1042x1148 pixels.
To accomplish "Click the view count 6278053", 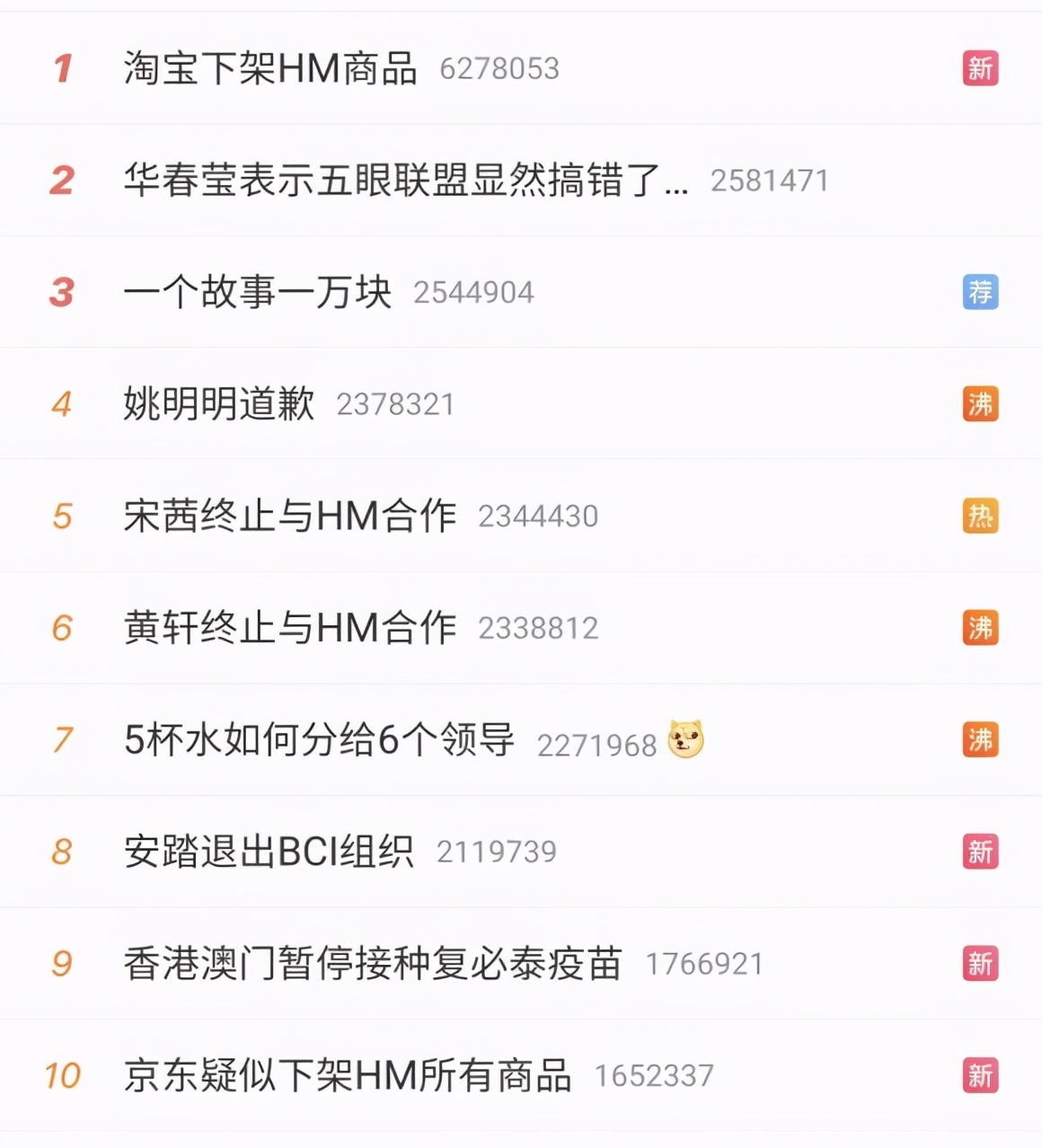I will click(x=499, y=67).
